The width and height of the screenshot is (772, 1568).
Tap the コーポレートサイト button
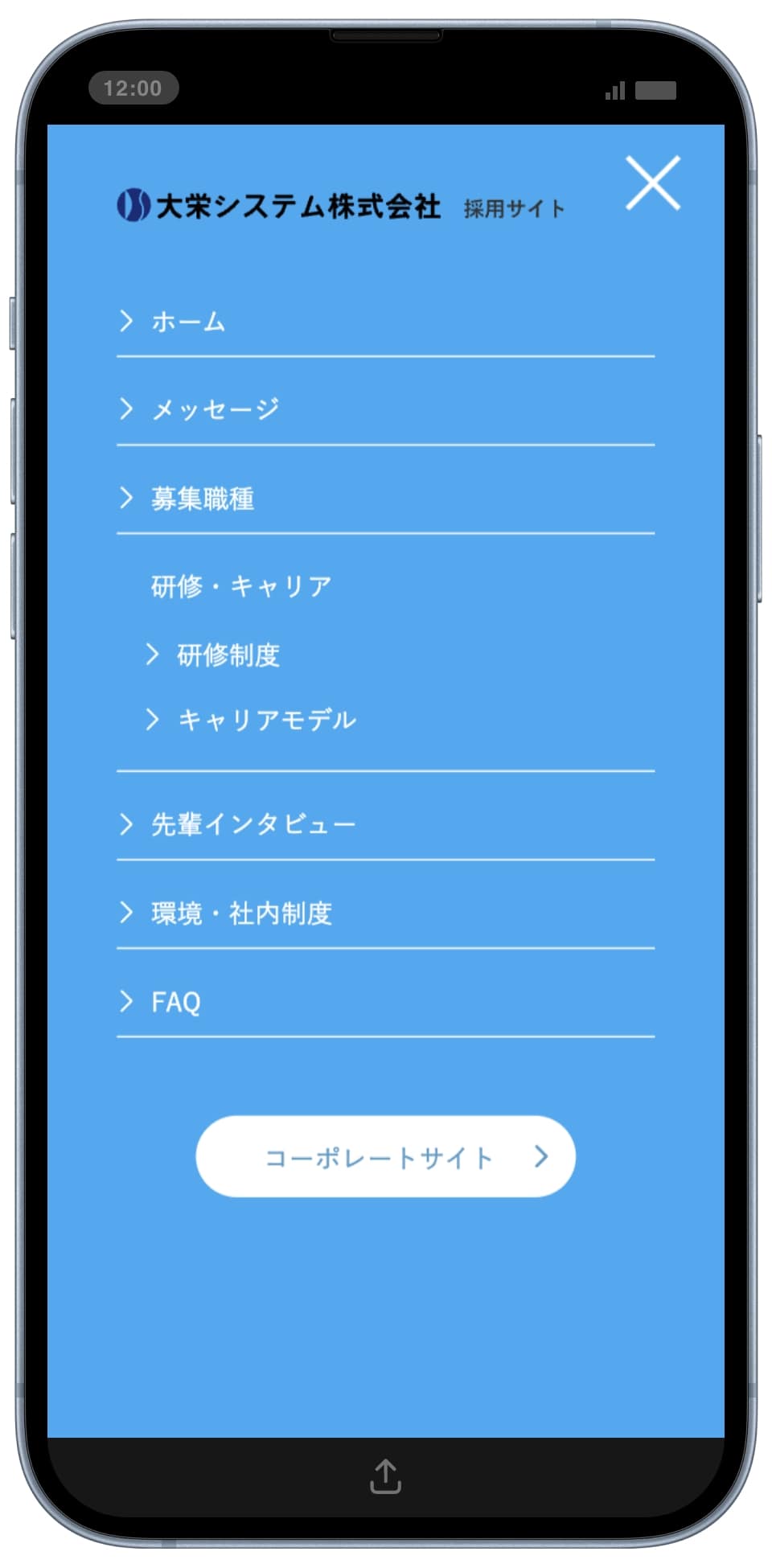[385, 1156]
